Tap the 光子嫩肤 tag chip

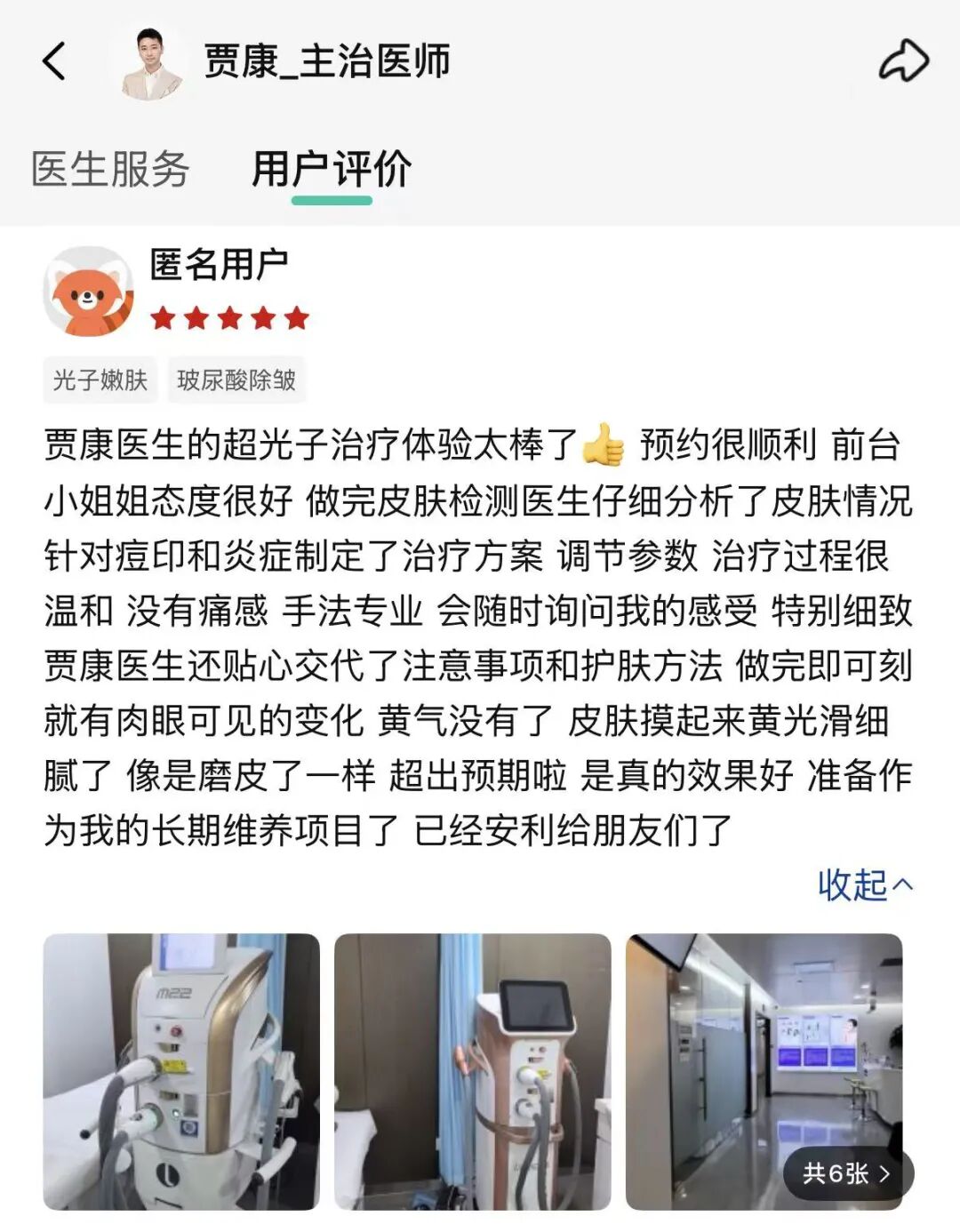100,380
